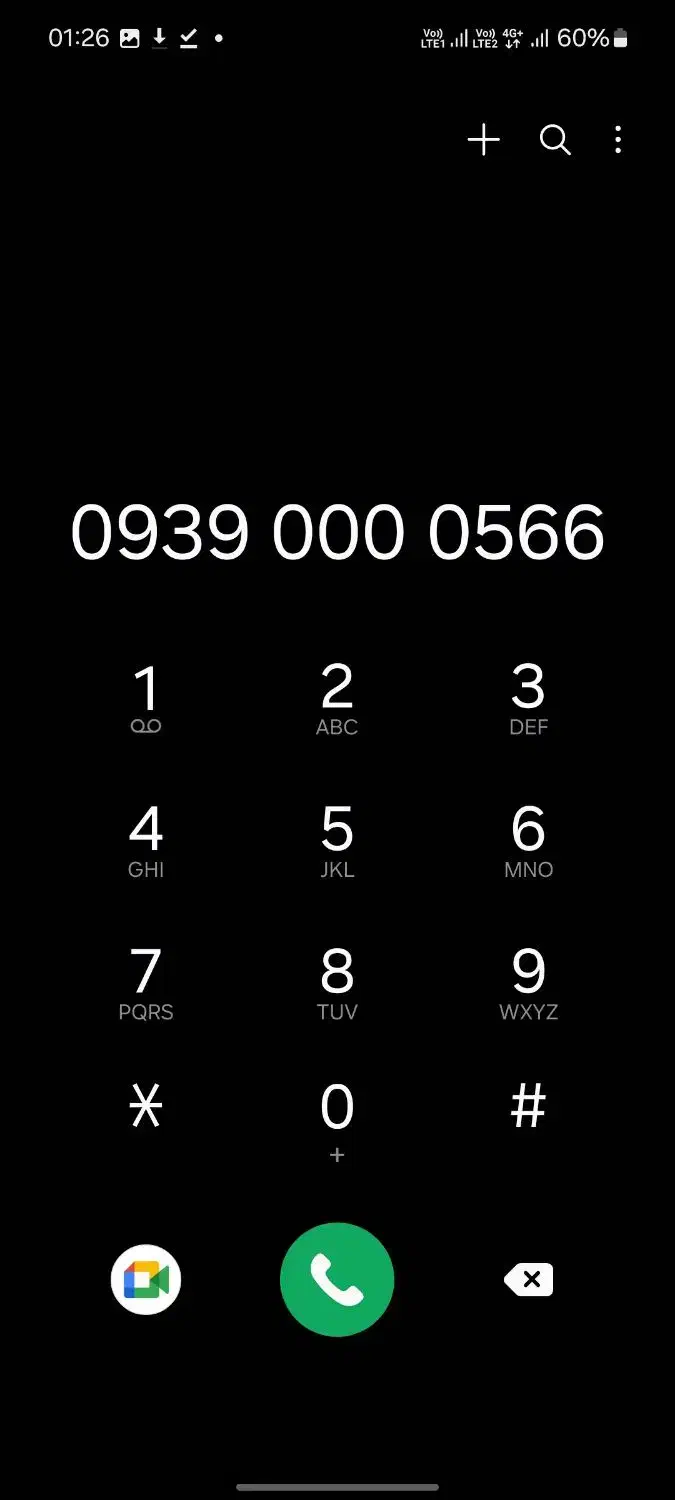Enter digit 9 WXYZ
This screenshot has width=675, height=1500.
click(x=528, y=983)
